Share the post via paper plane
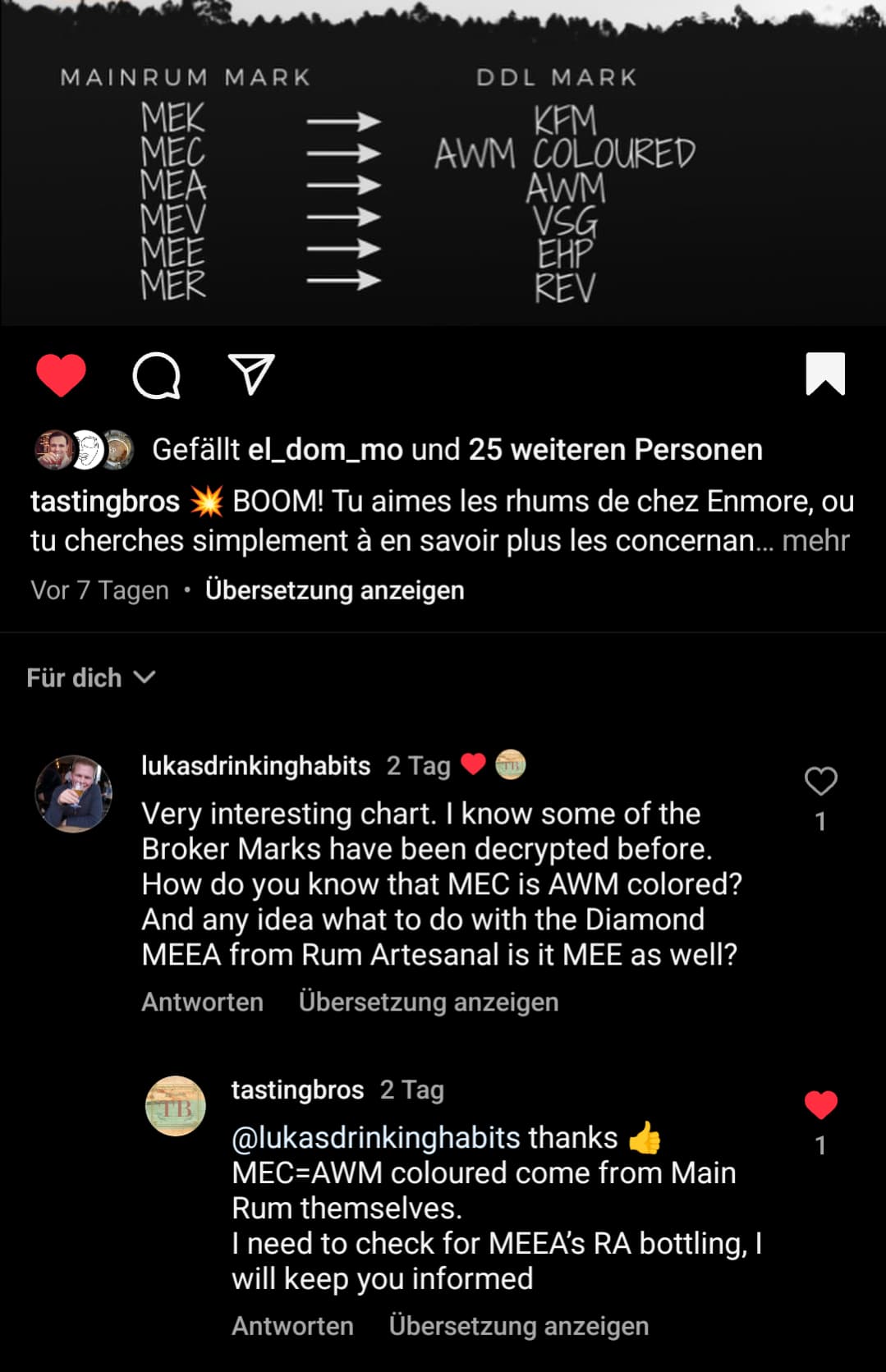Viewport: 886px width, 1372px height. [250, 375]
